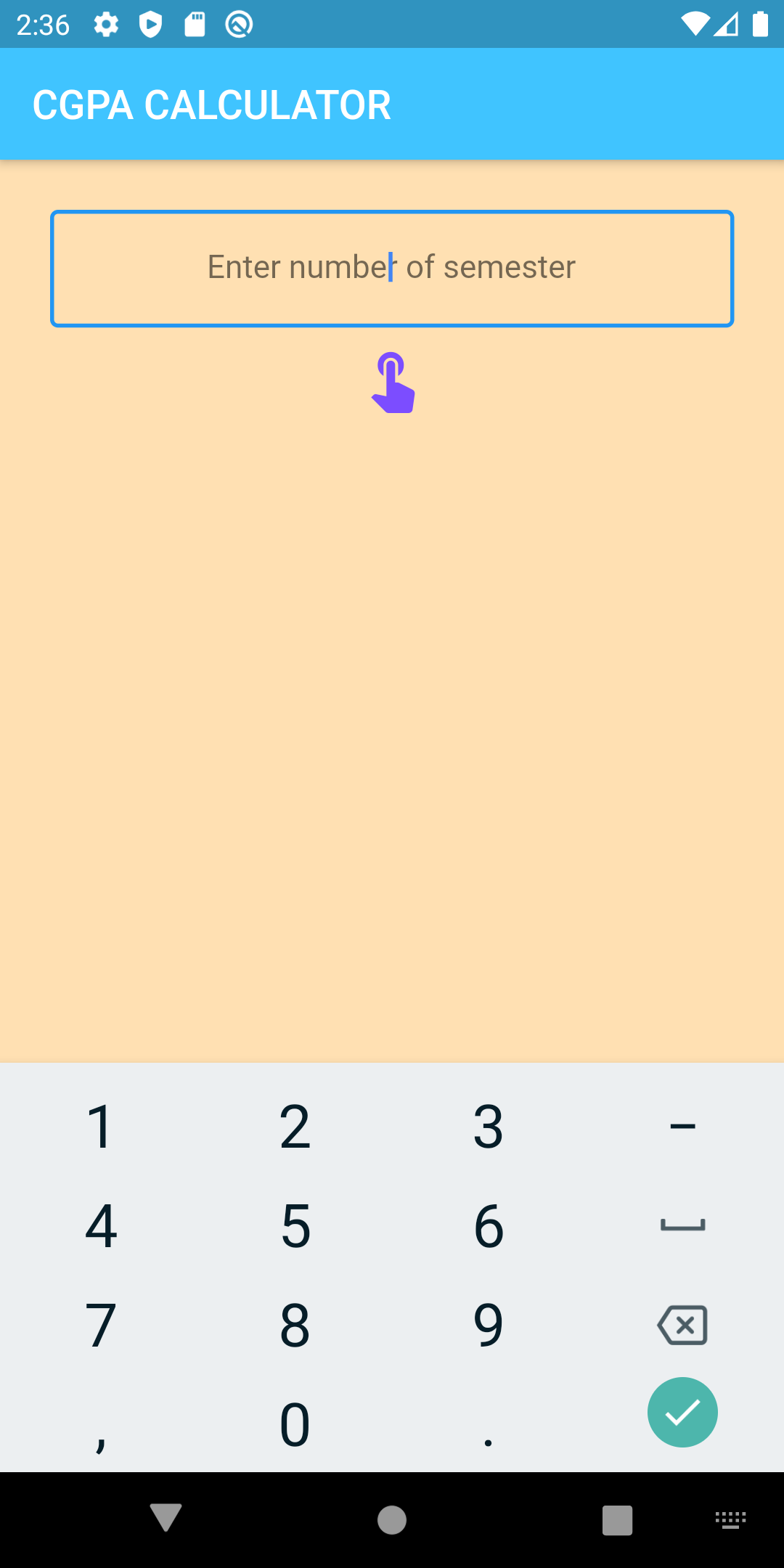This screenshot has height=1568, width=784.
Task: Tap the dash key on the keypad
Action: [x=682, y=1127]
